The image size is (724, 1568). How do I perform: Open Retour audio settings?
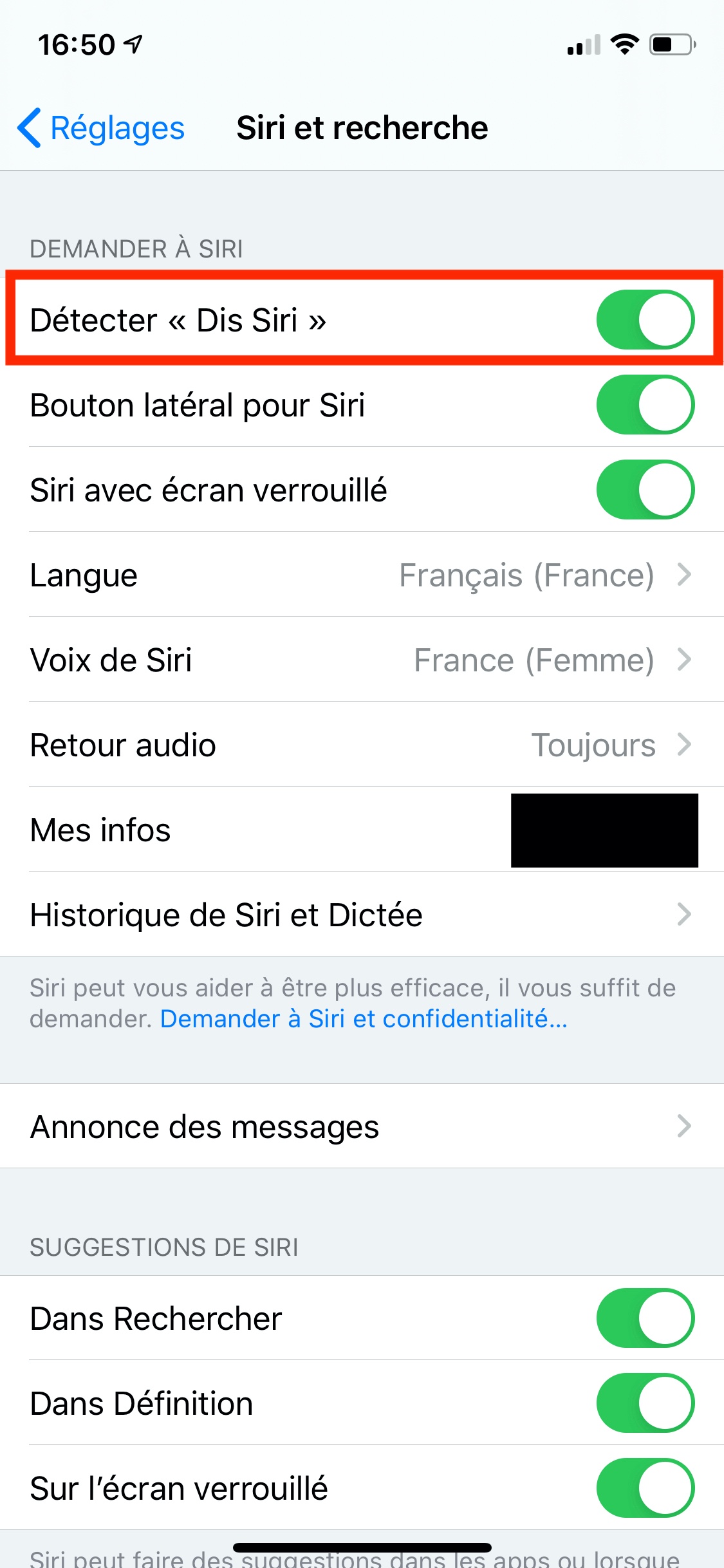362,745
